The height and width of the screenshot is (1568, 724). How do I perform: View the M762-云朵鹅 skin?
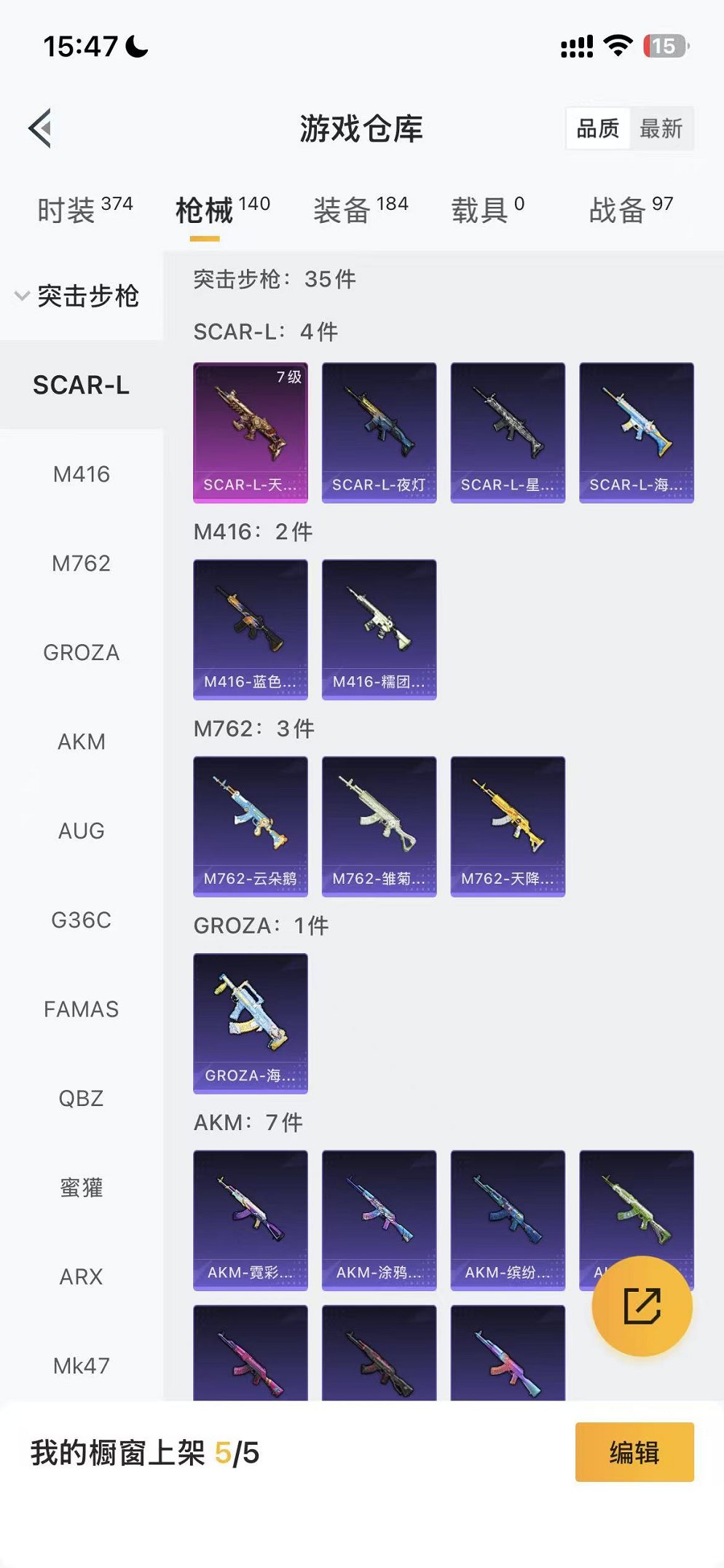pos(250,826)
